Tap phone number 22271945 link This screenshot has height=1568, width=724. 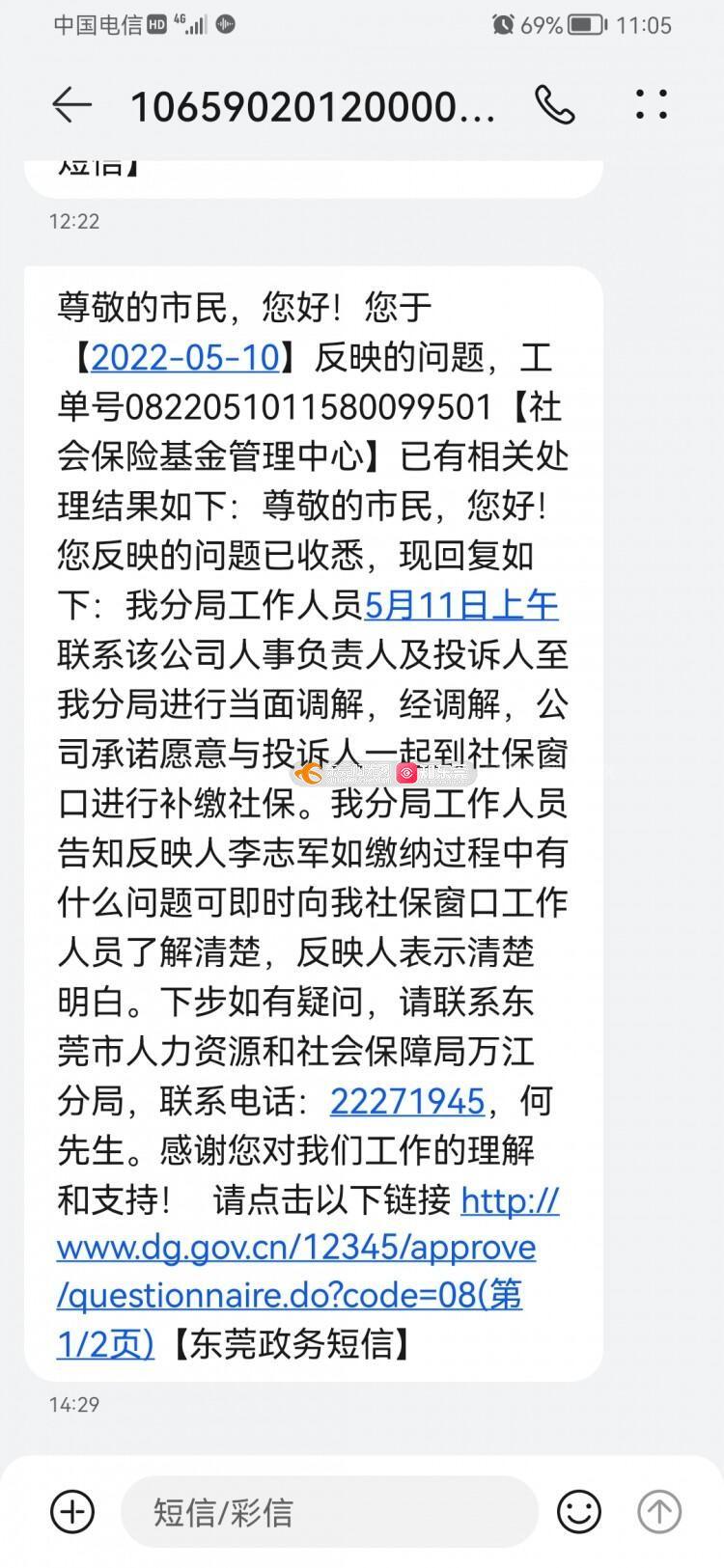407,1101
